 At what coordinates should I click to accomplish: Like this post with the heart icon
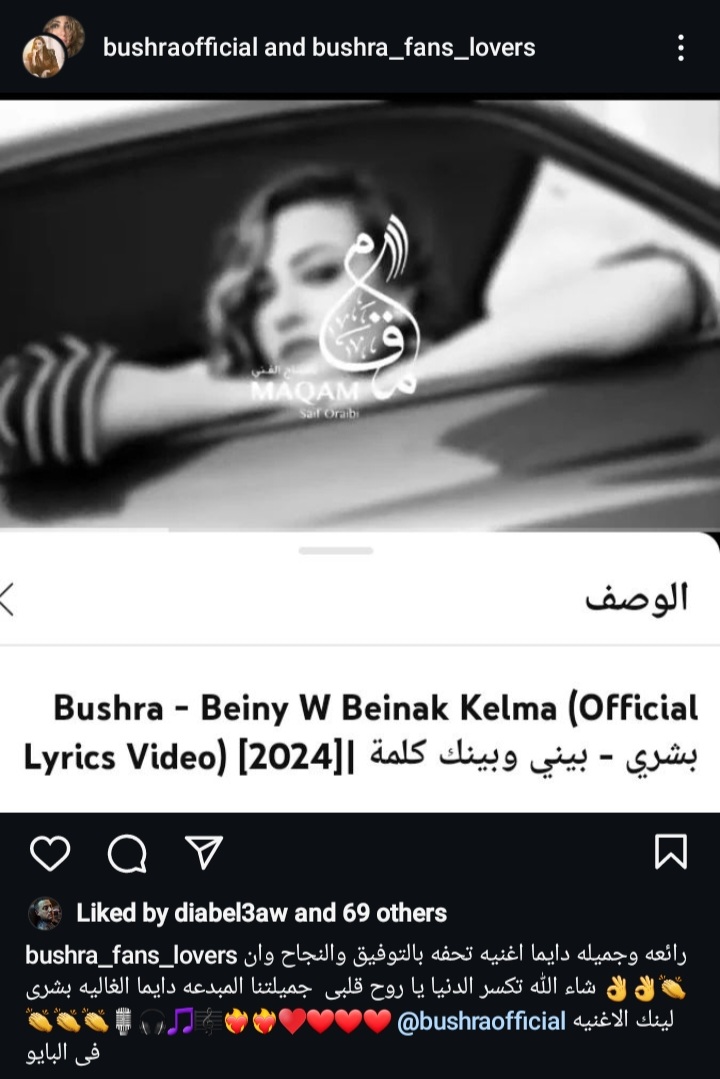coord(50,852)
